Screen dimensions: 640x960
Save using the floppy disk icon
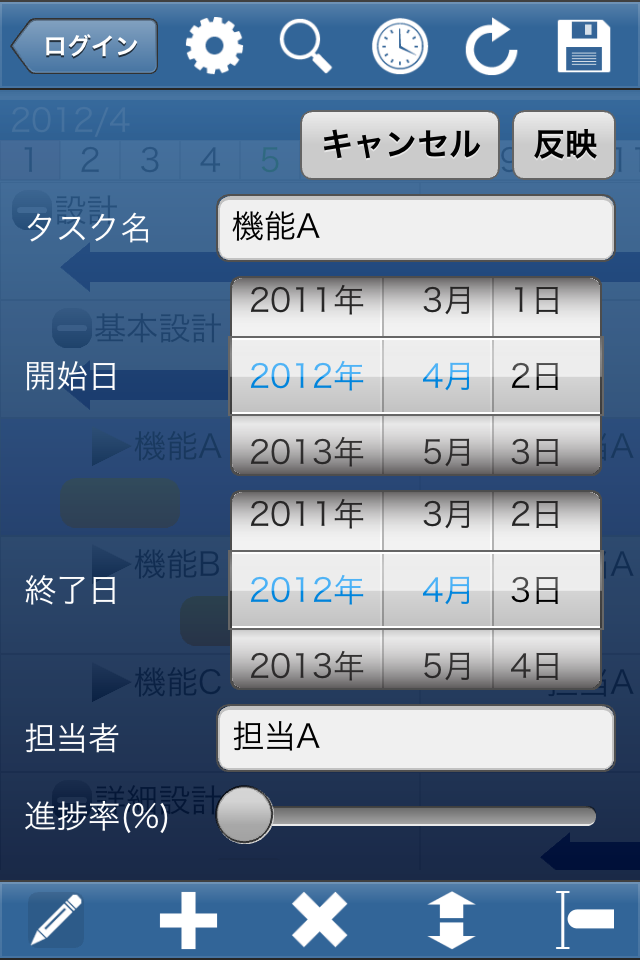point(584,46)
